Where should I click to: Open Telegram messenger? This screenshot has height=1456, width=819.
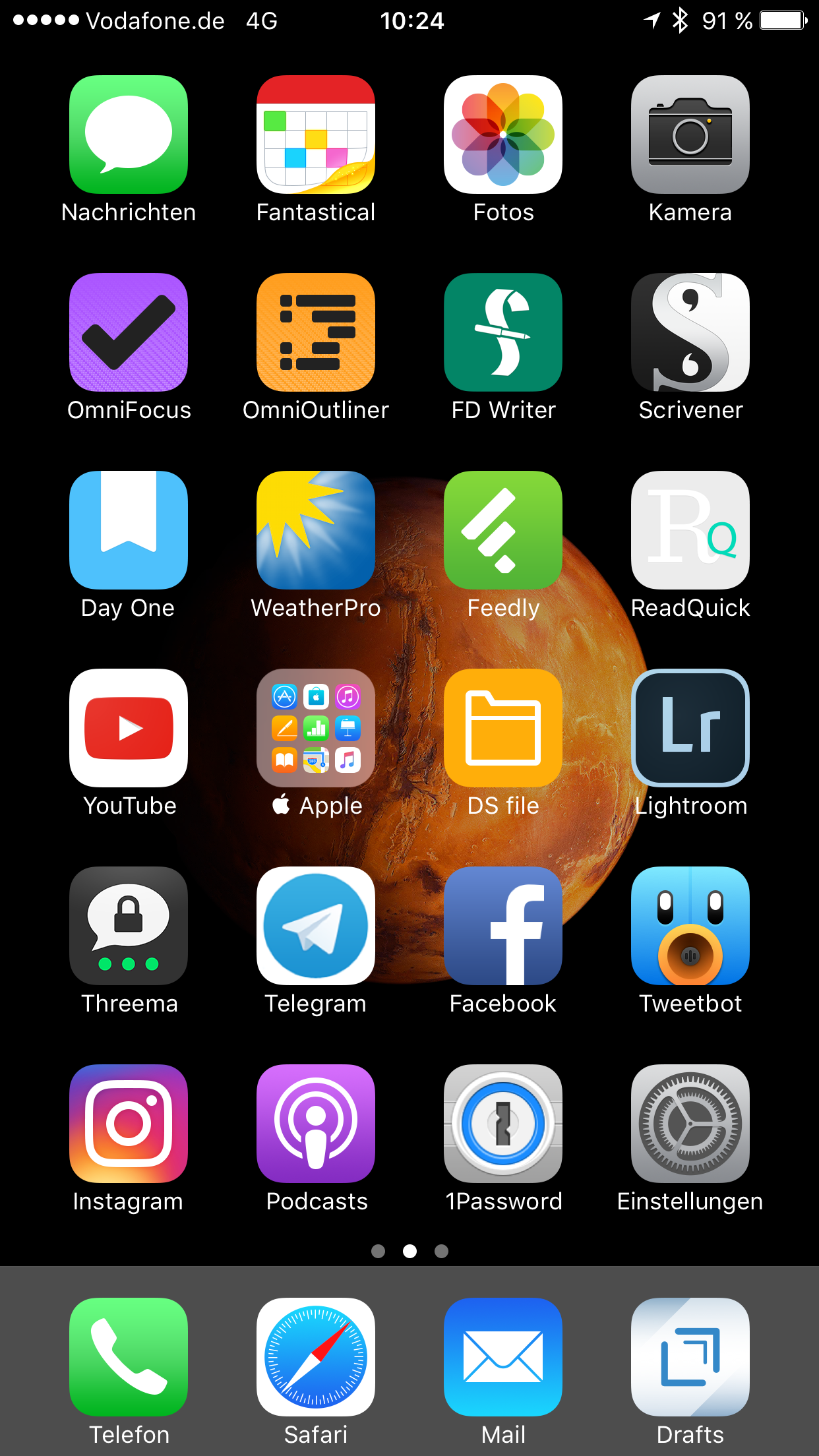(316, 926)
